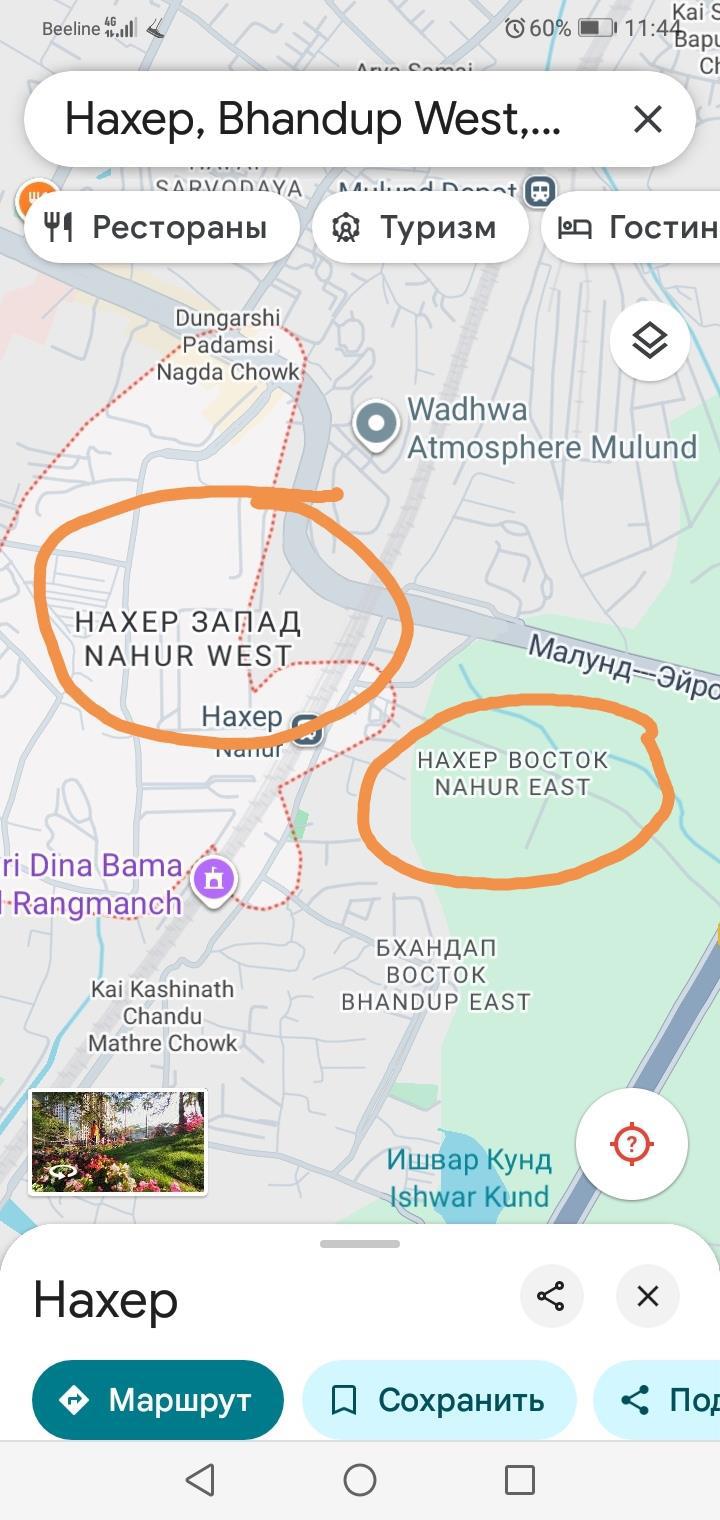This screenshot has height=1520, width=720.
Task: Open the Rangmanch purple landmark pin
Action: tap(214, 880)
